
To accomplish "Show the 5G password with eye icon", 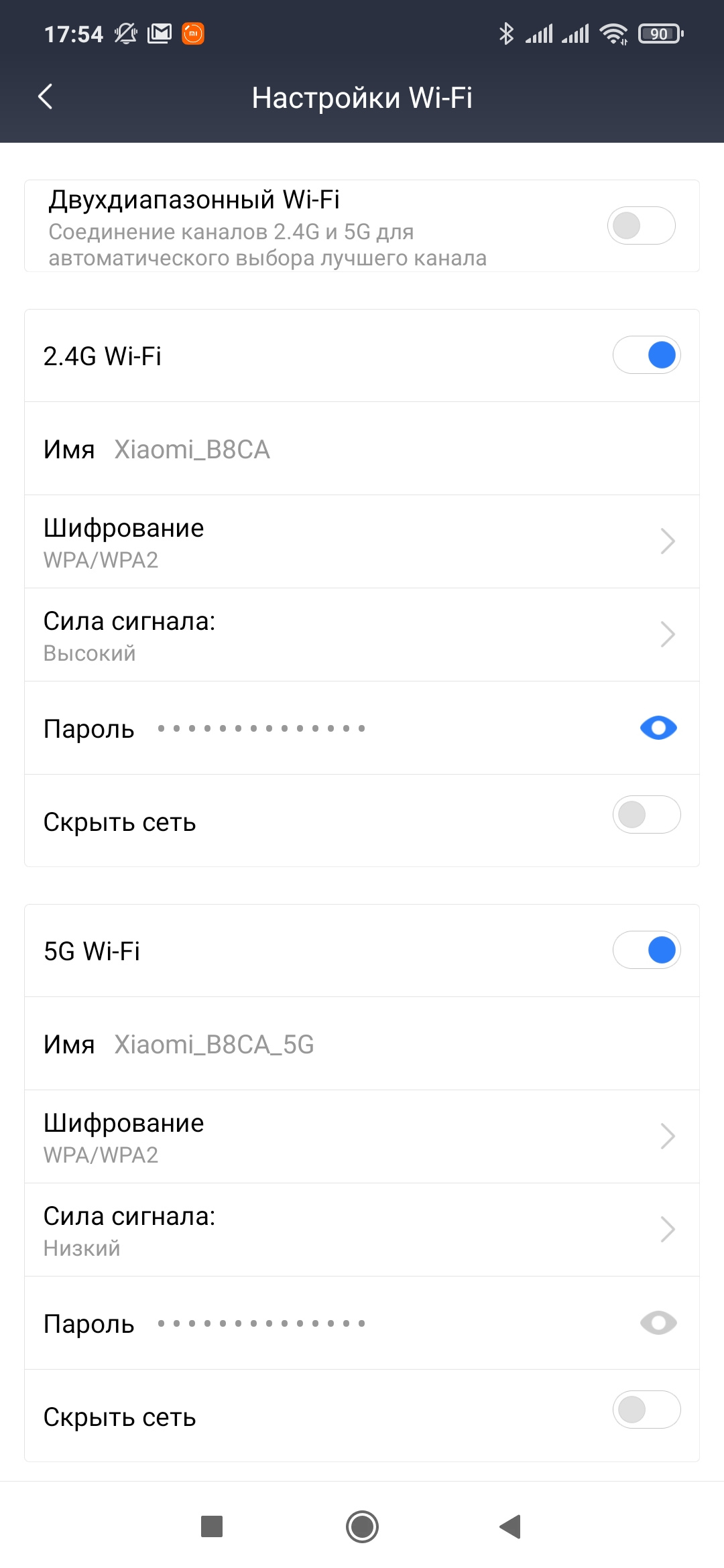I will click(x=658, y=1323).
